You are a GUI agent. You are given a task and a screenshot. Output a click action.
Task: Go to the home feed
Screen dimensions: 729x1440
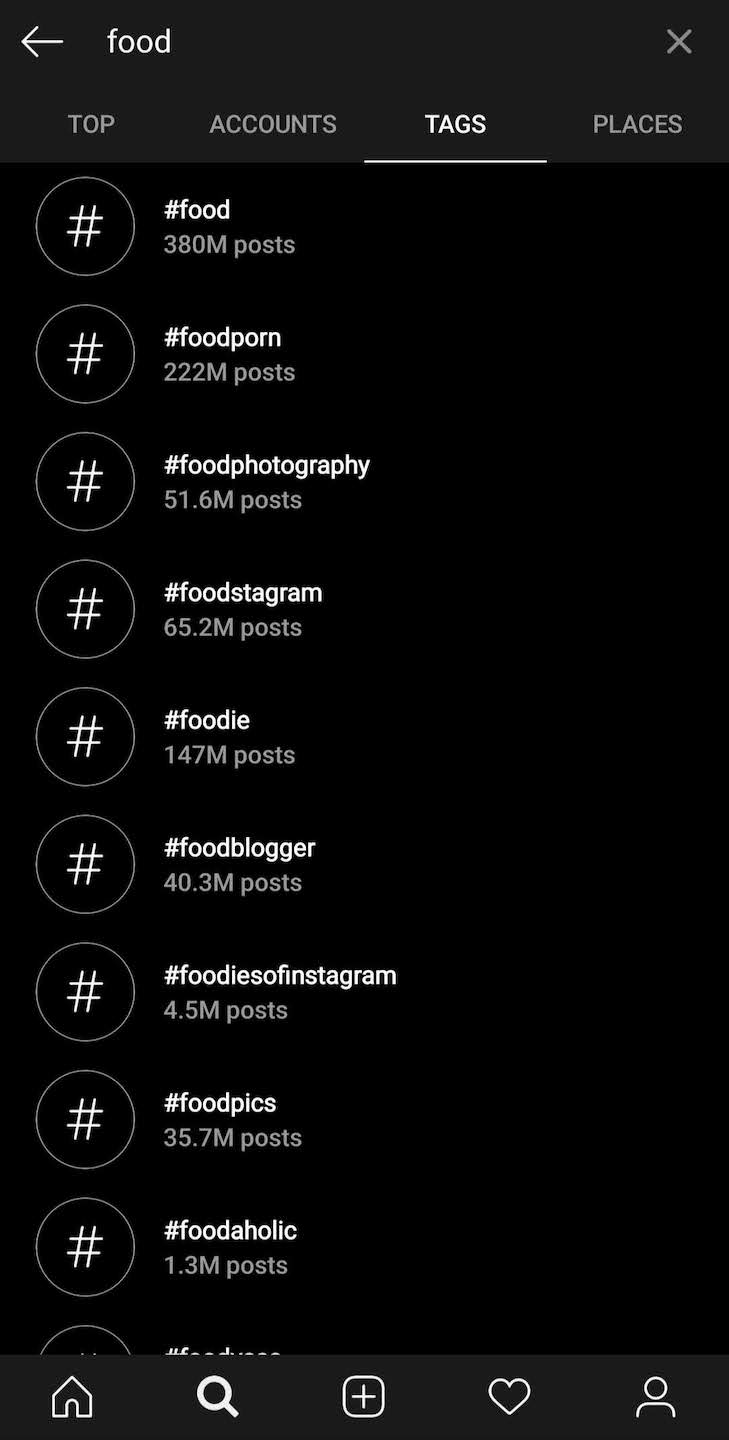tap(72, 1397)
